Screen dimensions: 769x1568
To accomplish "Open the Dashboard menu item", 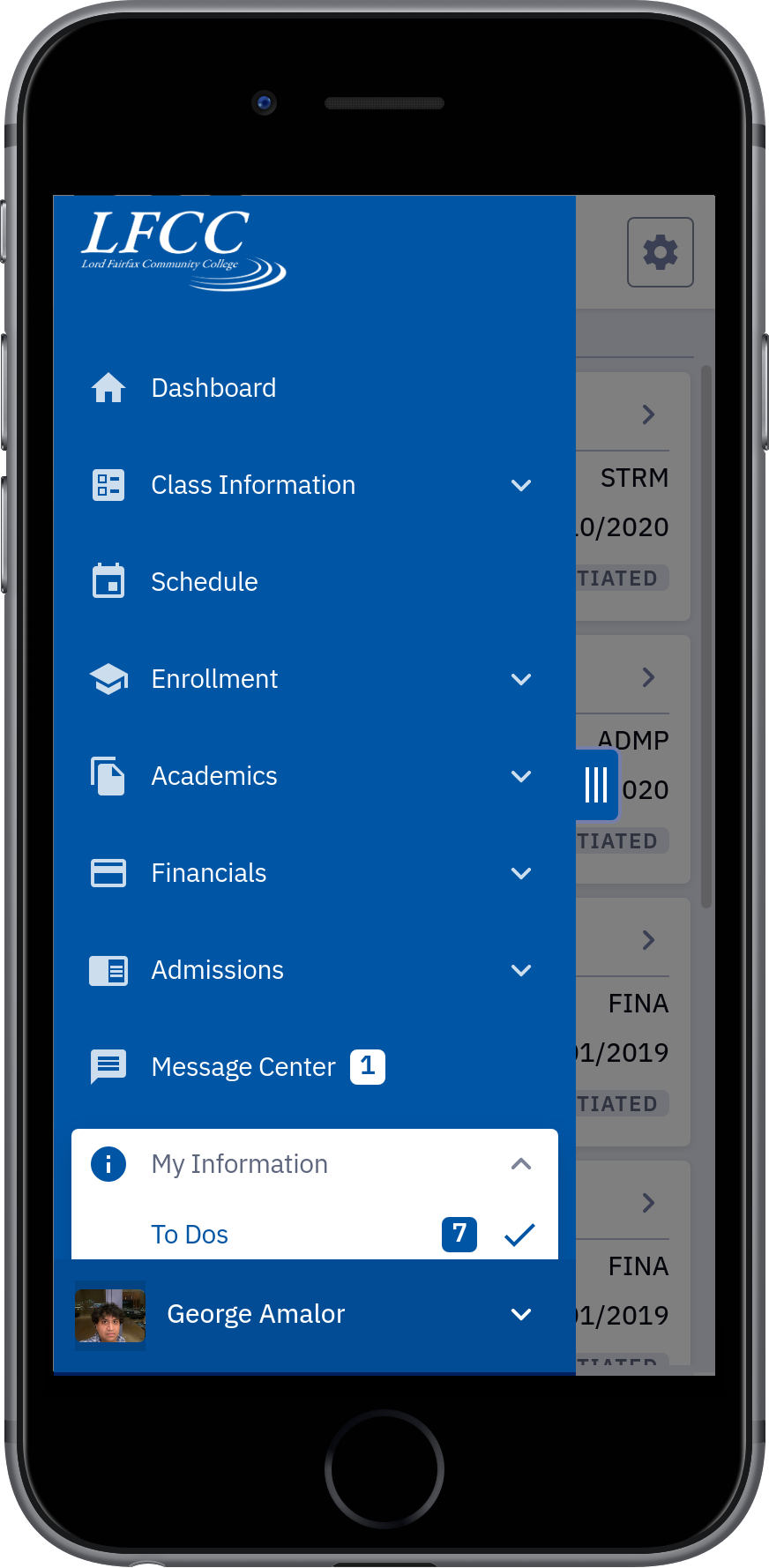I will coord(315,388).
